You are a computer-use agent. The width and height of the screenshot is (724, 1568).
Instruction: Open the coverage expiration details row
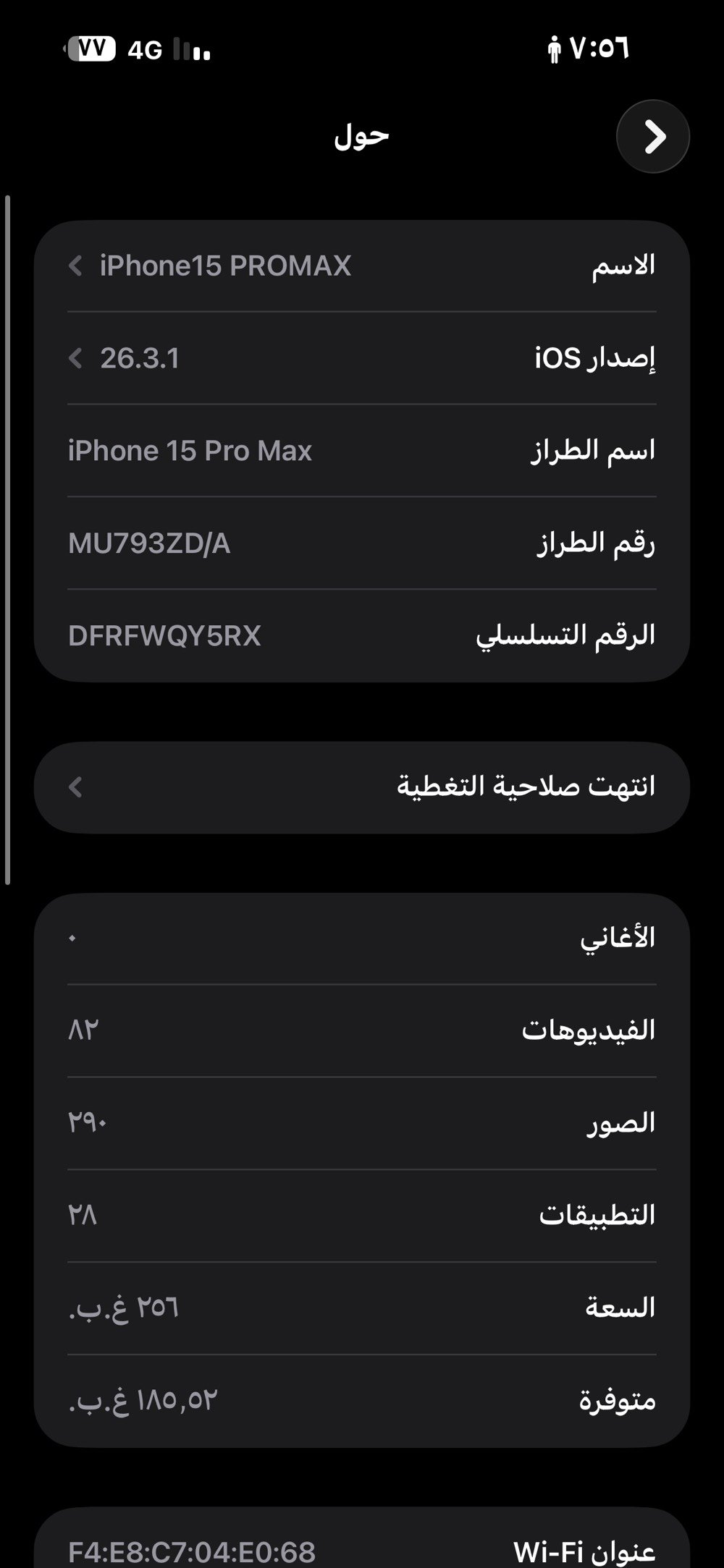pos(362,786)
